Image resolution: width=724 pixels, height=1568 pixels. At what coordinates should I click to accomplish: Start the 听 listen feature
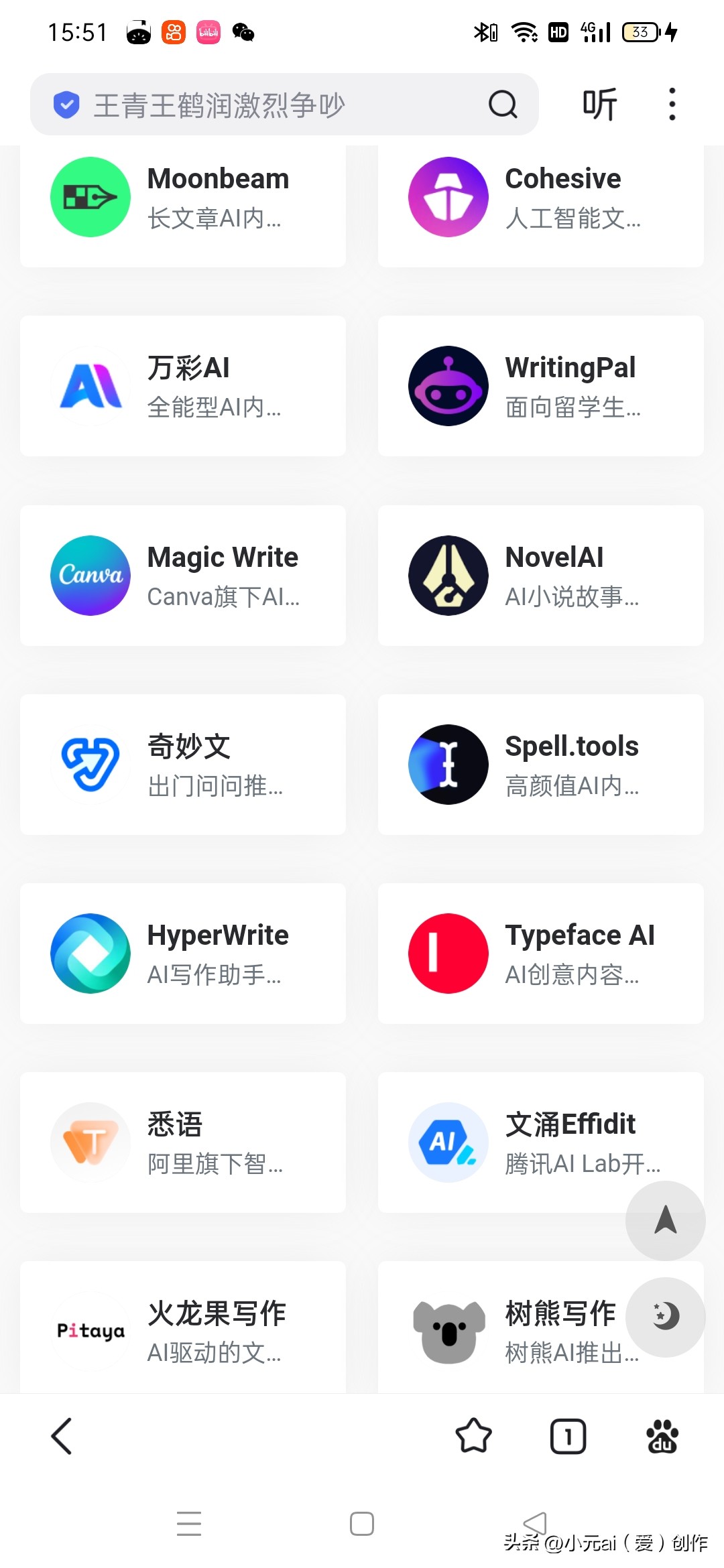coord(599,105)
